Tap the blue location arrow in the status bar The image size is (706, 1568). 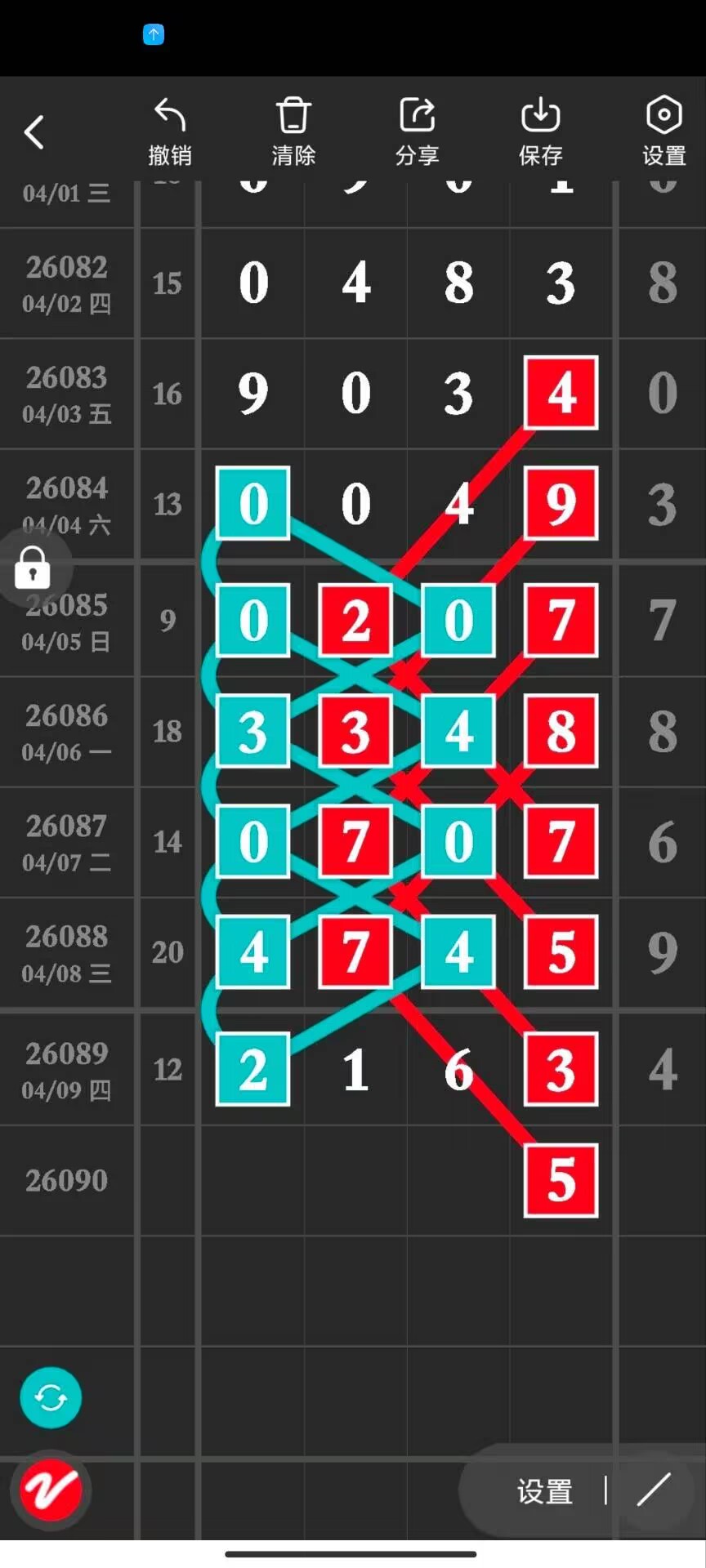[x=154, y=34]
